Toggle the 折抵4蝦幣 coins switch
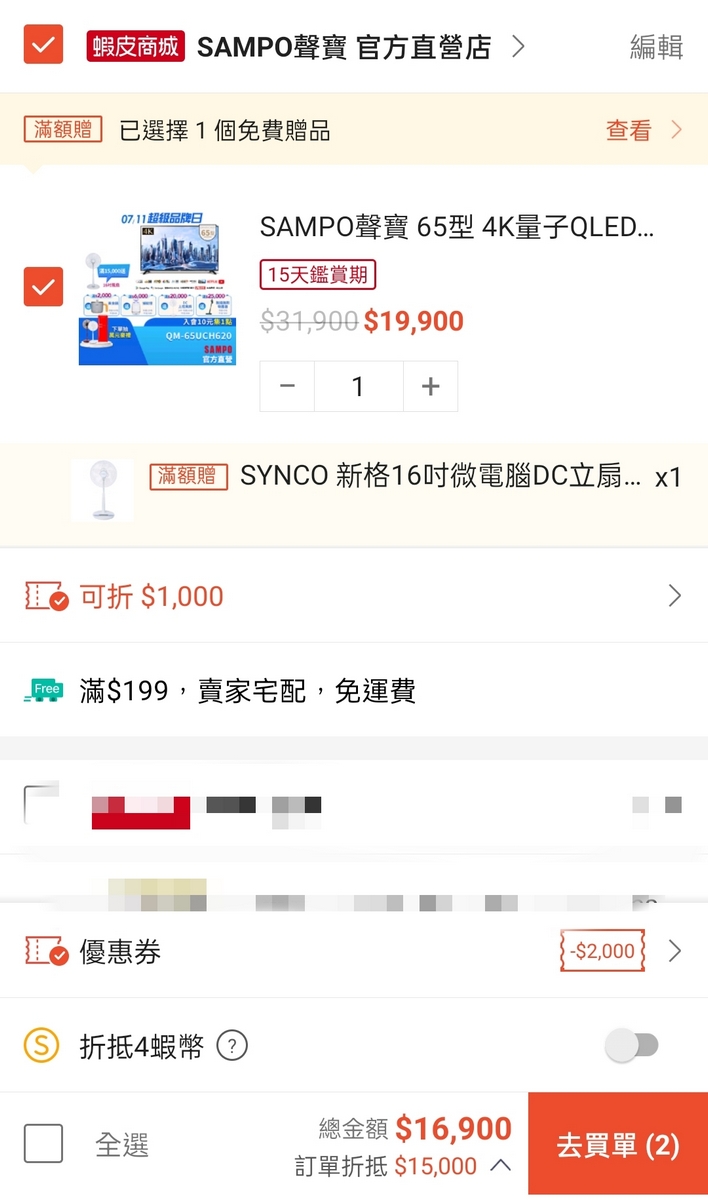The image size is (708, 1200). click(632, 1046)
